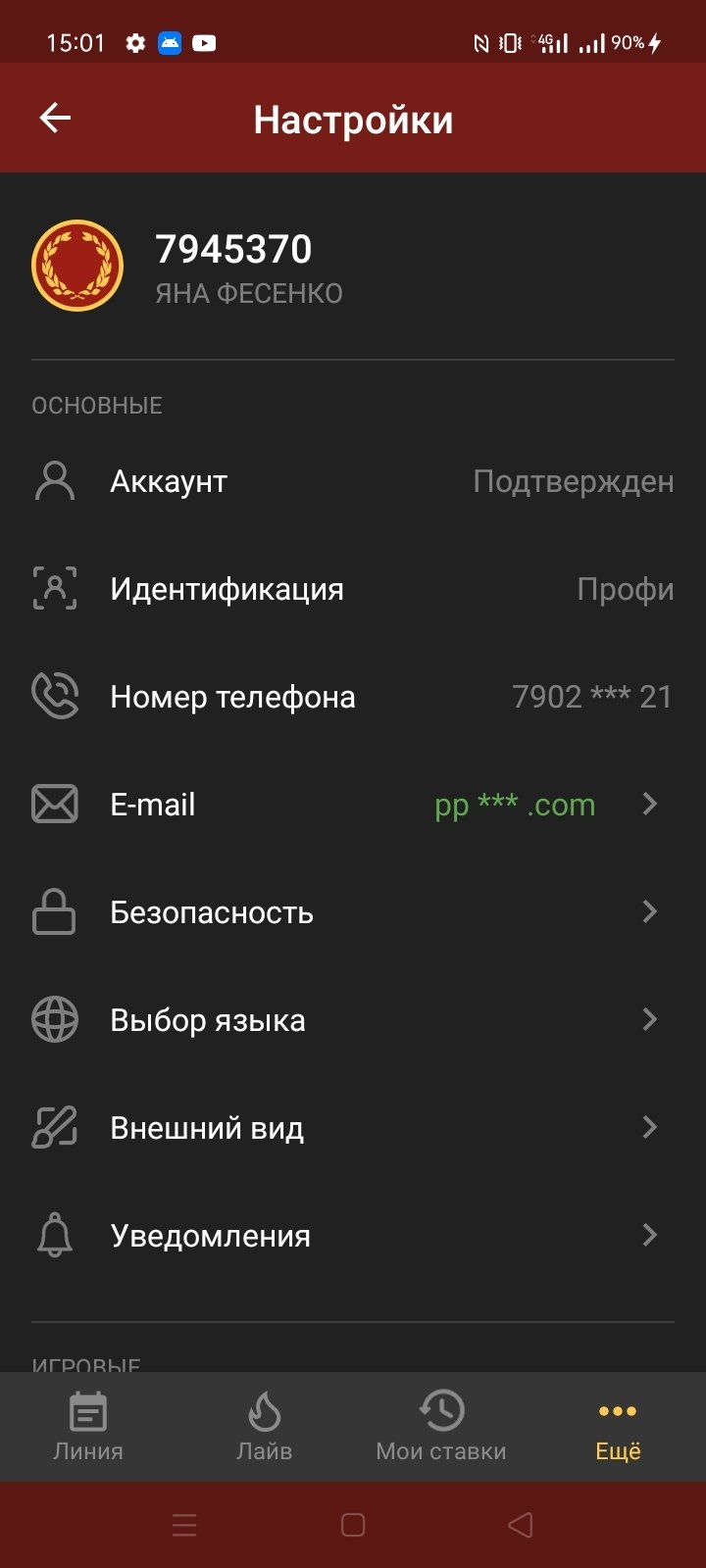Screen dimensions: 706x1568
Task: Open the Номер телефона row
Action: coord(353,697)
